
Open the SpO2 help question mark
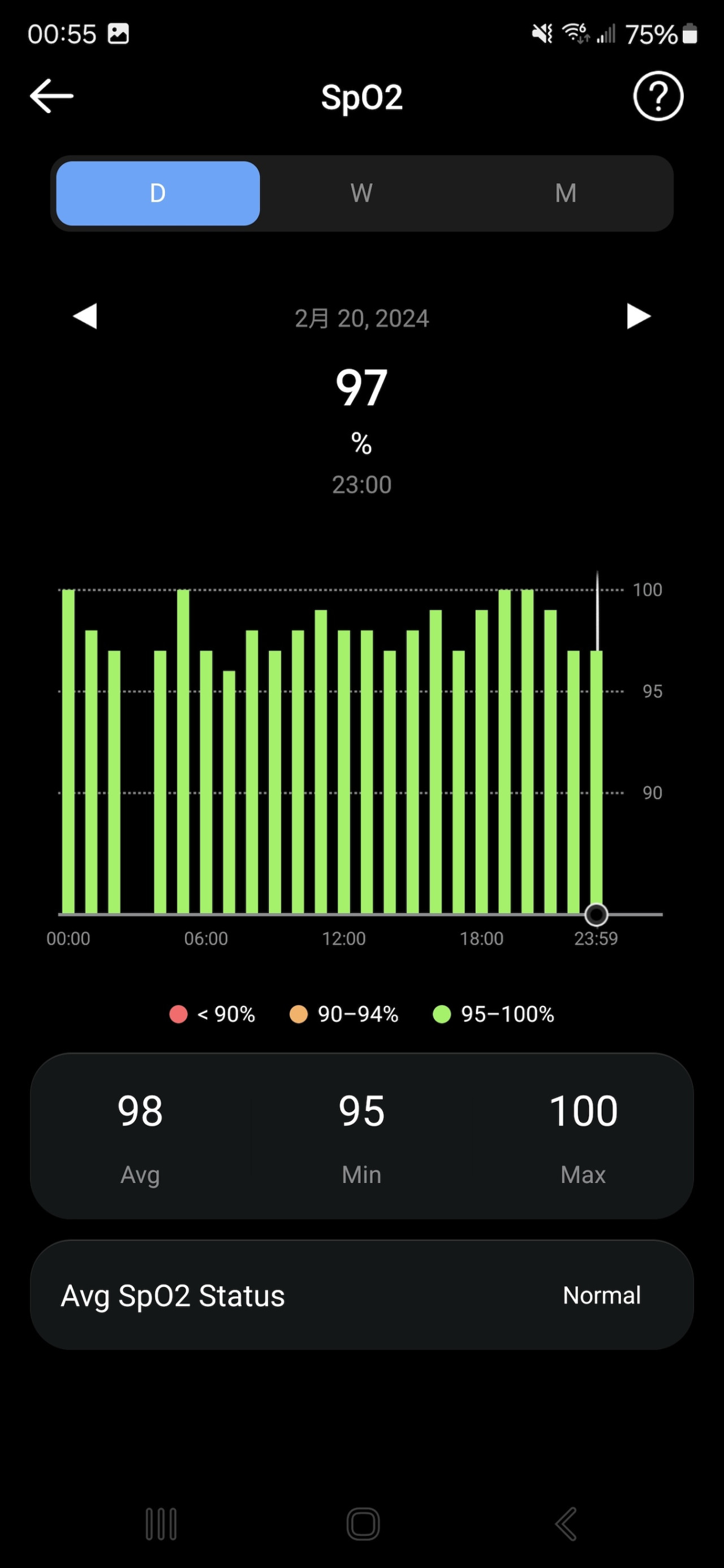[658, 96]
